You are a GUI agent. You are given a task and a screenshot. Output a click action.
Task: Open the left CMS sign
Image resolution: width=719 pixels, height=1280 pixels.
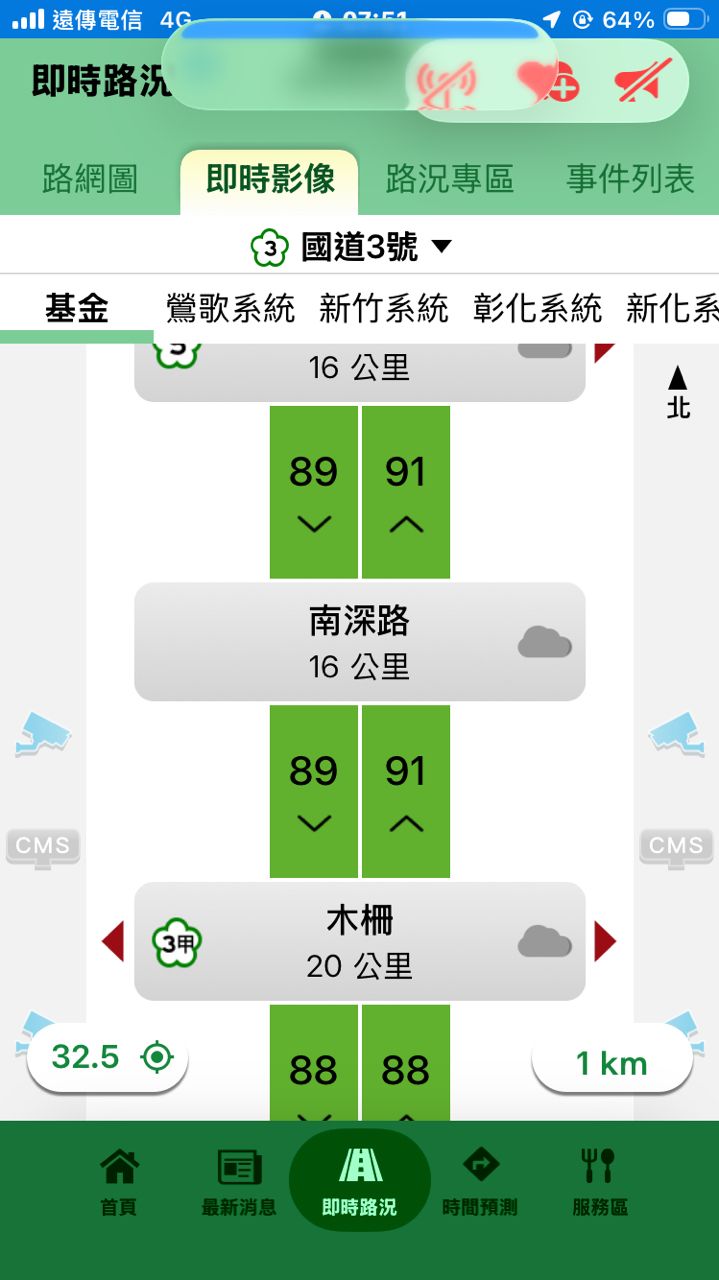pyautogui.click(x=43, y=847)
